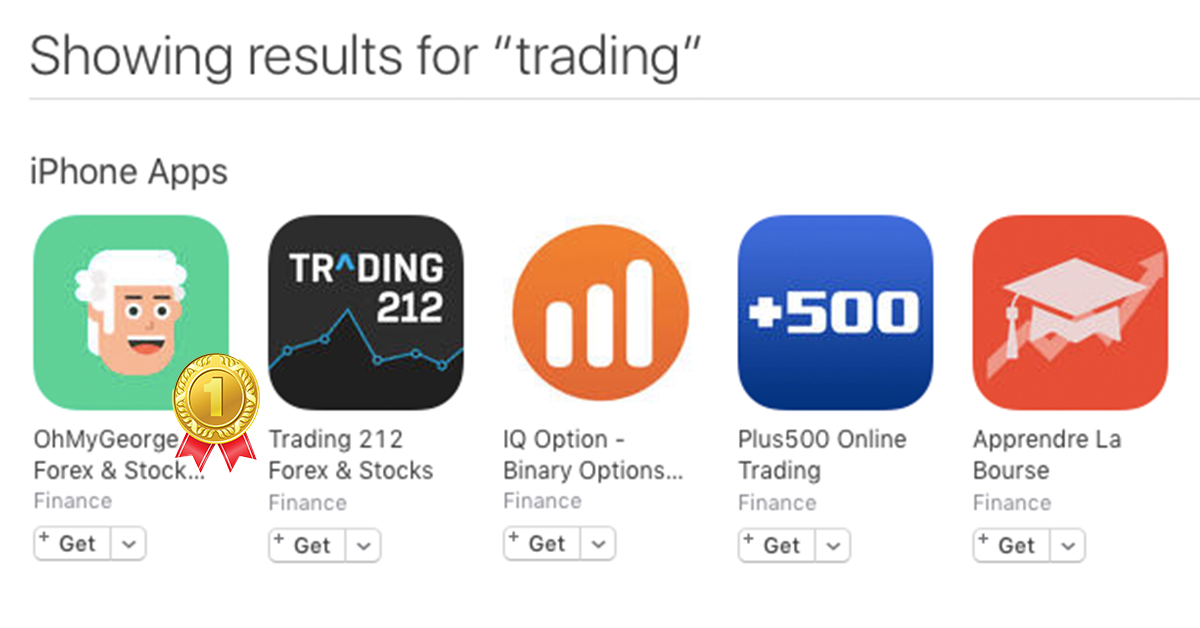Expand the dropdown arrow beside Plus500's Get
The image size is (1200, 628).
834,545
